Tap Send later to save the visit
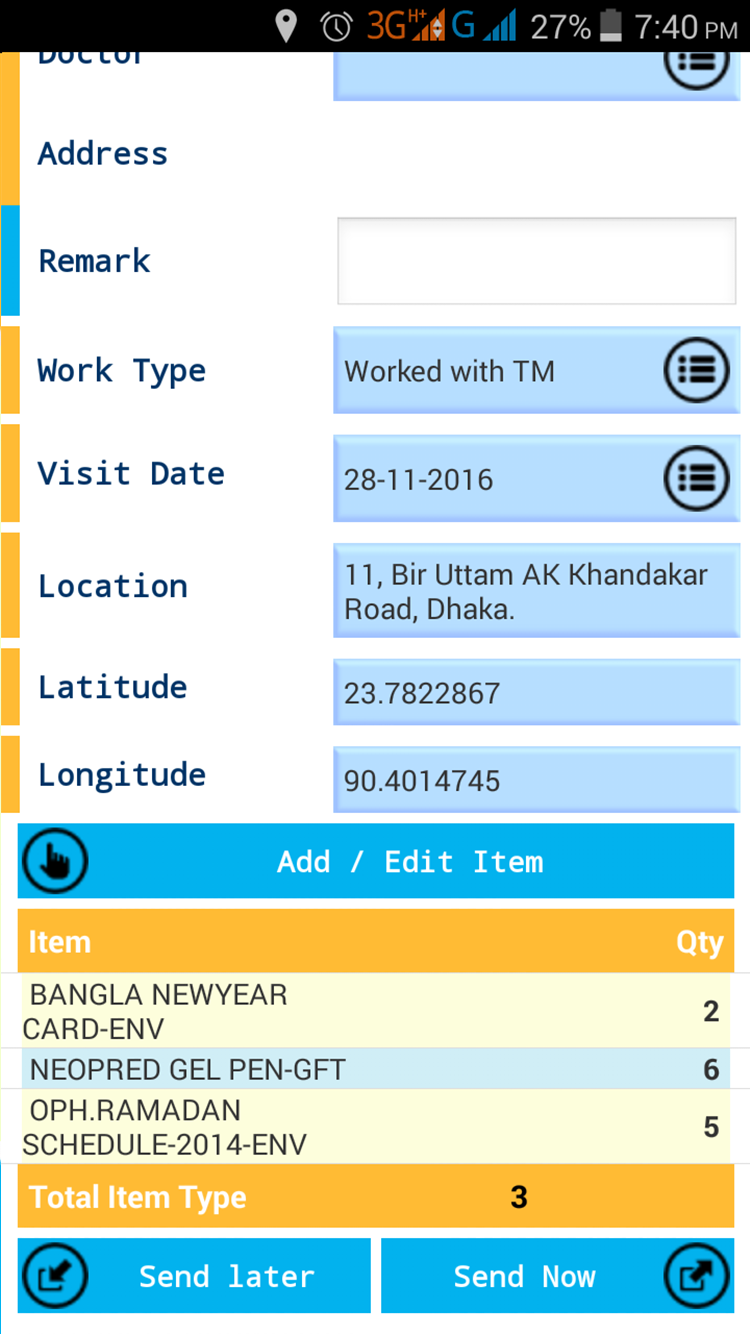Image resolution: width=750 pixels, height=1334 pixels. coord(195,1276)
